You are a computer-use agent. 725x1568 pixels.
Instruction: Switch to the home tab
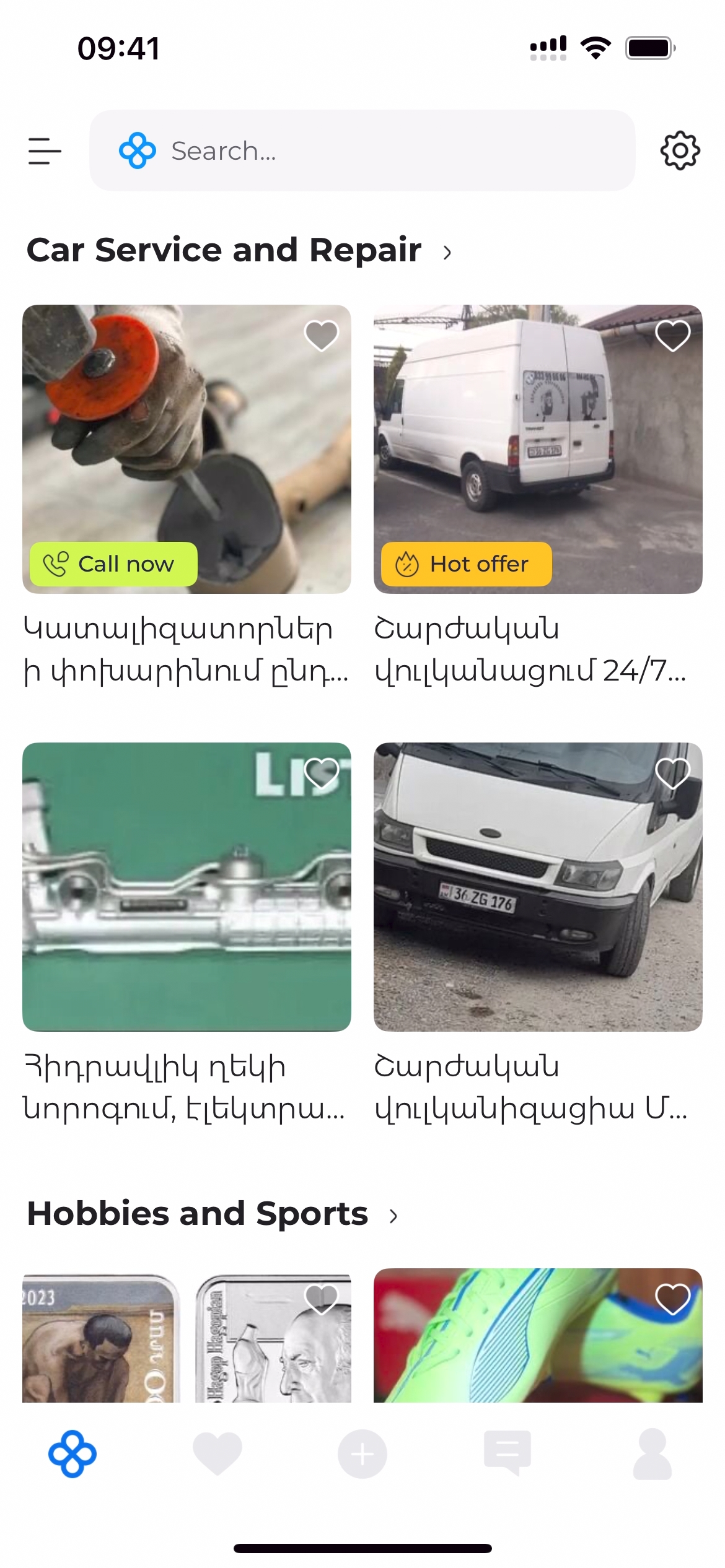72,1454
